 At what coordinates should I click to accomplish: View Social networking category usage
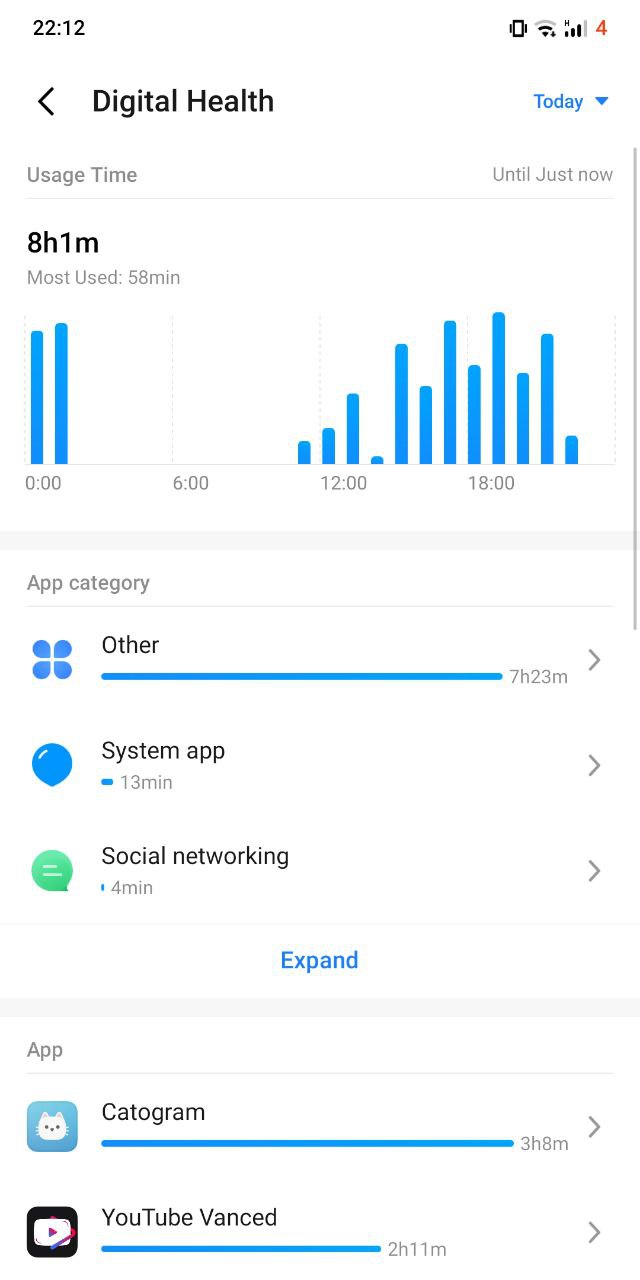320,871
